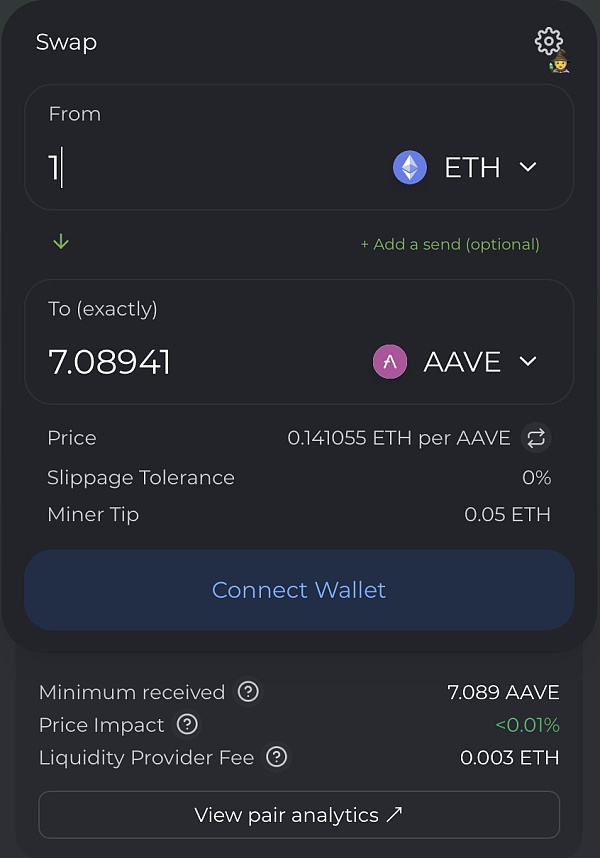Show help for Price Impact

tap(187, 725)
